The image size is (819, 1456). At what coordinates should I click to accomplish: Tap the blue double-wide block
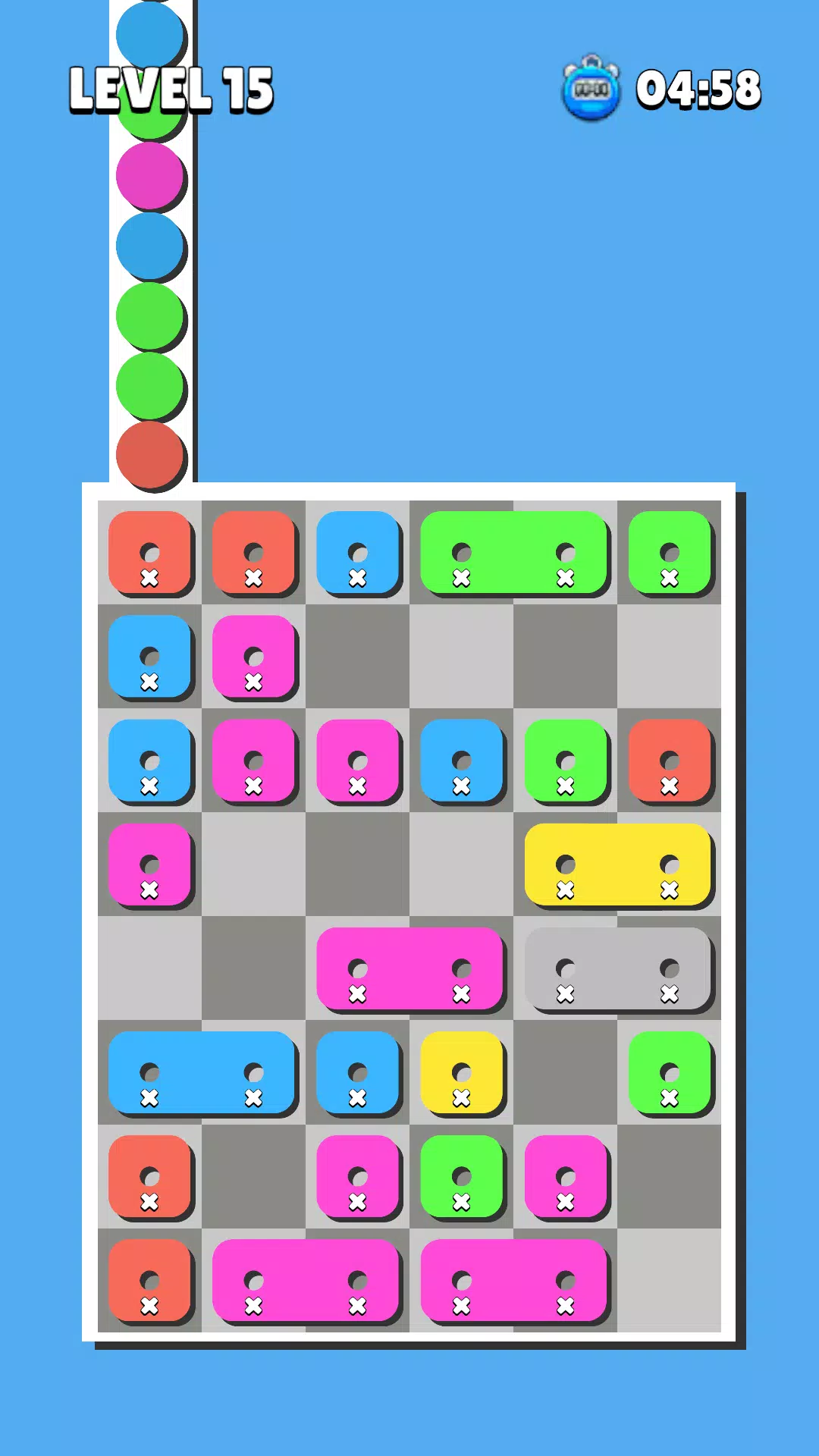click(x=201, y=1072)
